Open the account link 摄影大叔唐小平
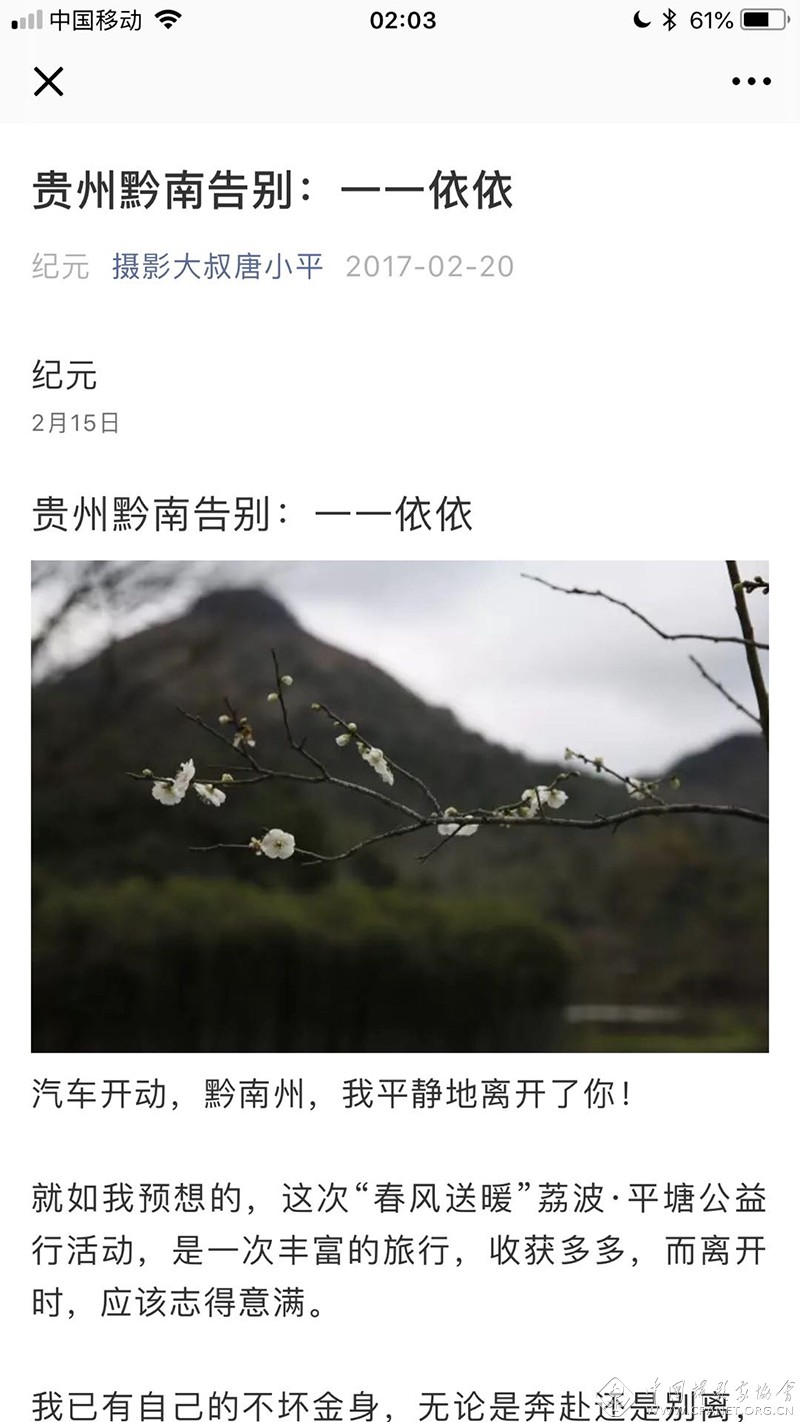This screenshot has height=1422, width=800. click(x=218, y=266)
